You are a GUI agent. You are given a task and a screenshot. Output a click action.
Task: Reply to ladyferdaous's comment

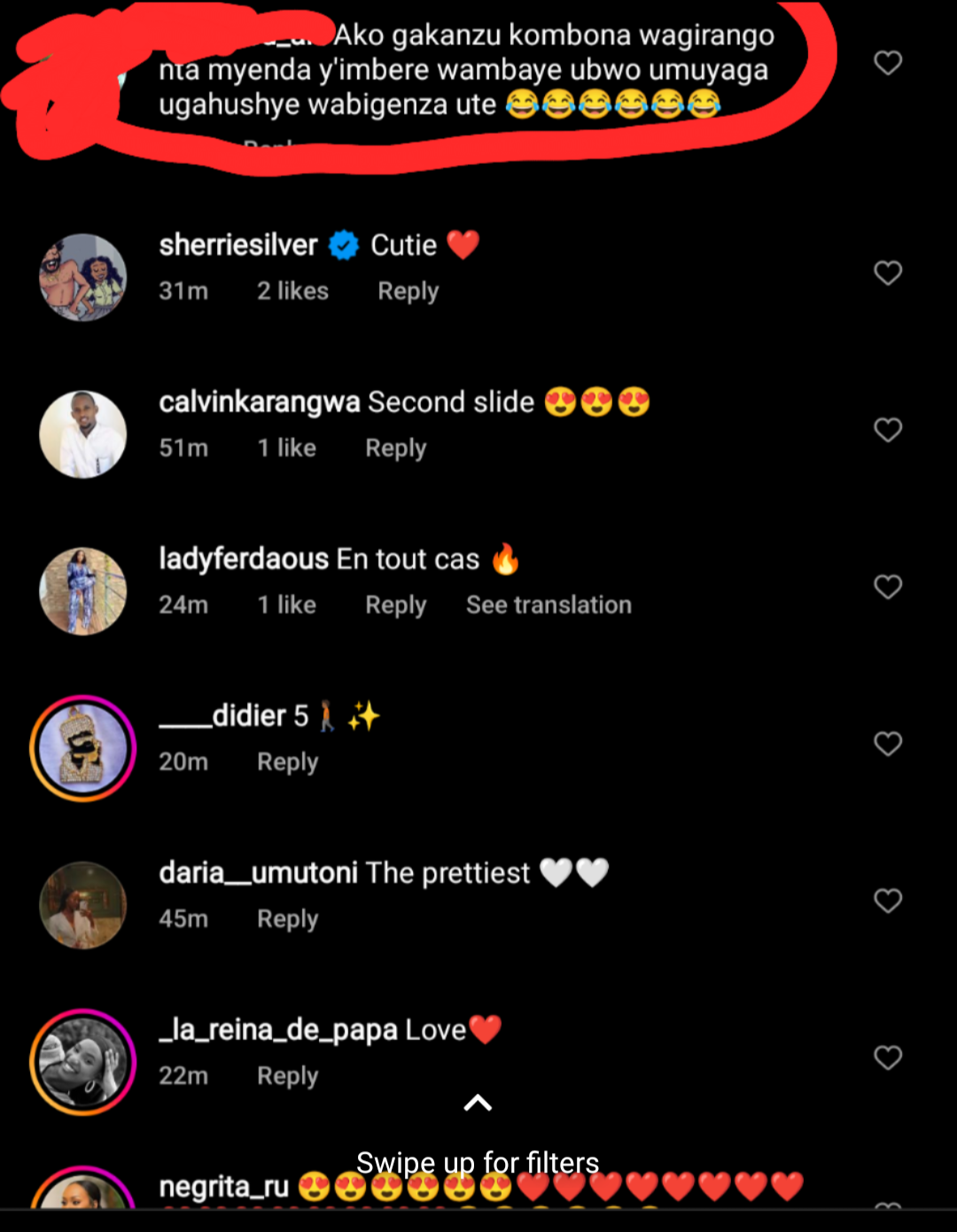click(x=395, y=605)
